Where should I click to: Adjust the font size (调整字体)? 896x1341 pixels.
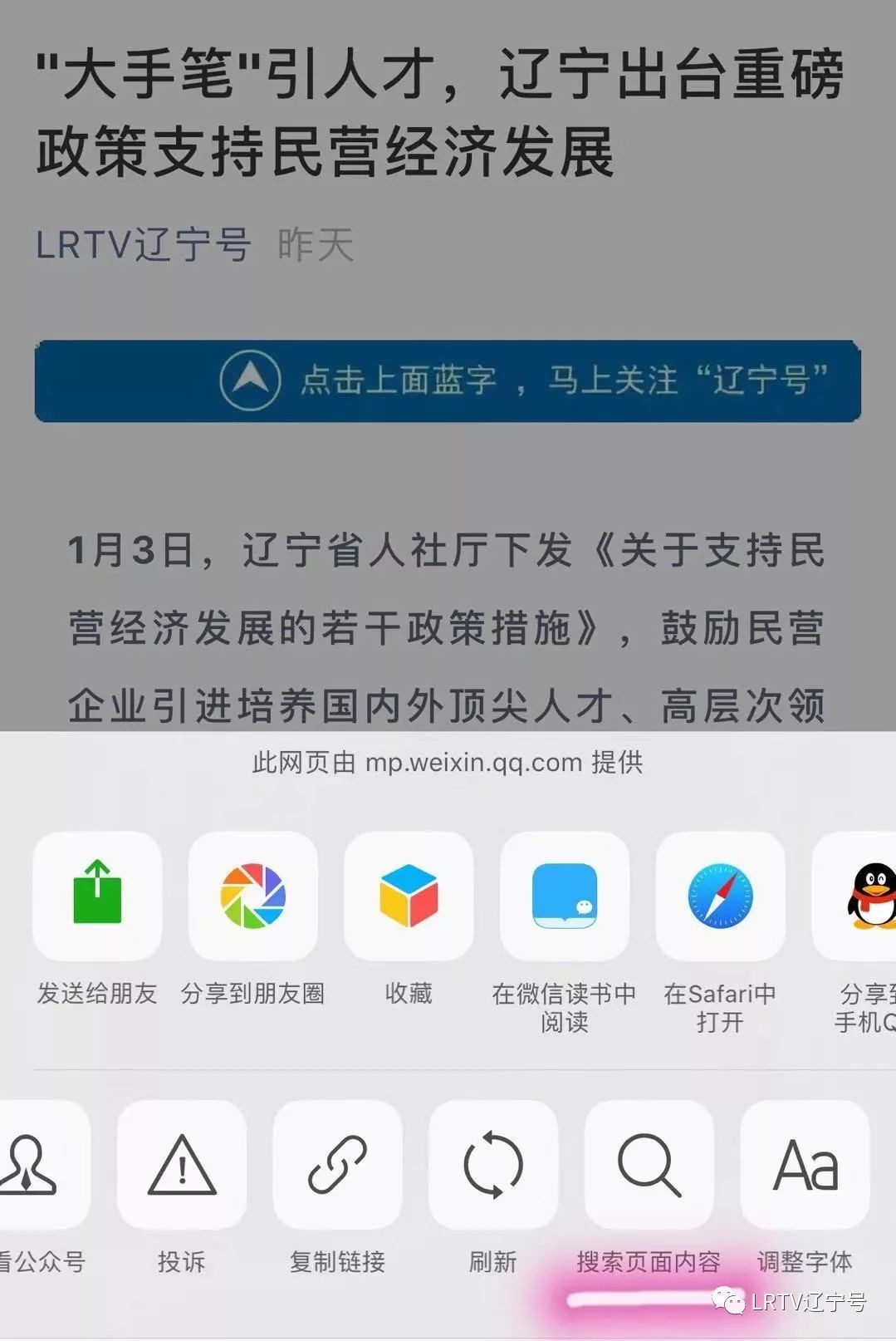804,1164
